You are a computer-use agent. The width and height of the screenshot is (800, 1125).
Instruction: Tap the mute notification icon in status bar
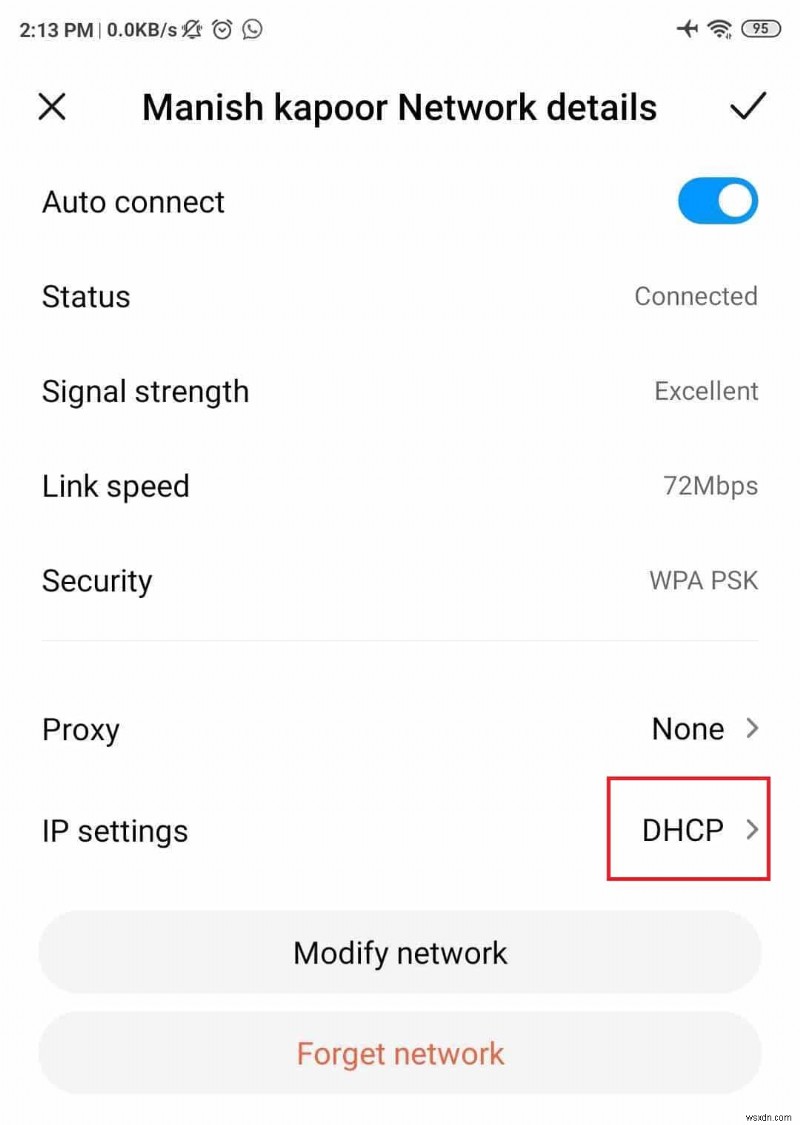(x=192, y=30)
